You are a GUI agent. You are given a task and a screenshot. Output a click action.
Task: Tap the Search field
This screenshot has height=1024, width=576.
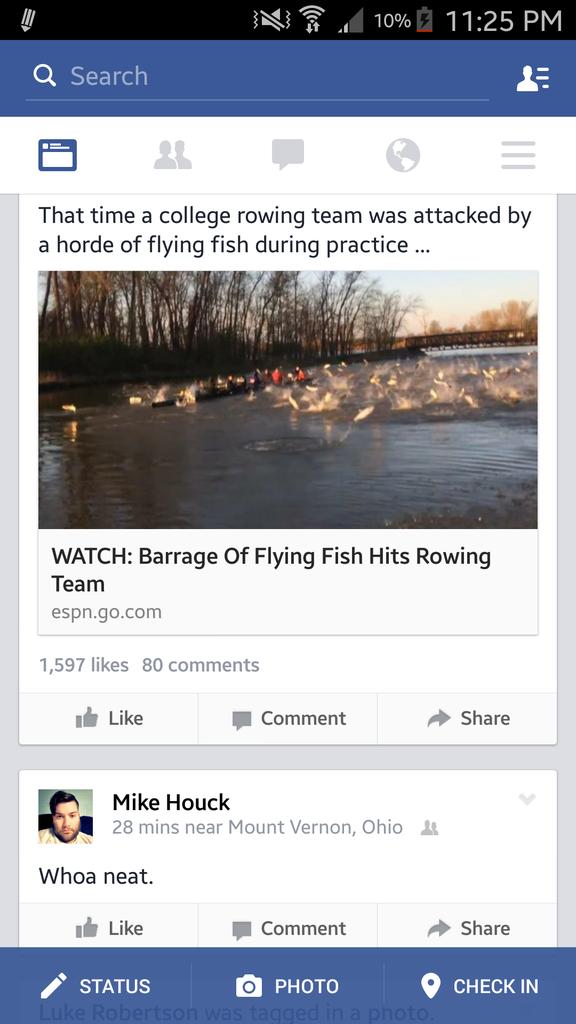click(257, 76)
